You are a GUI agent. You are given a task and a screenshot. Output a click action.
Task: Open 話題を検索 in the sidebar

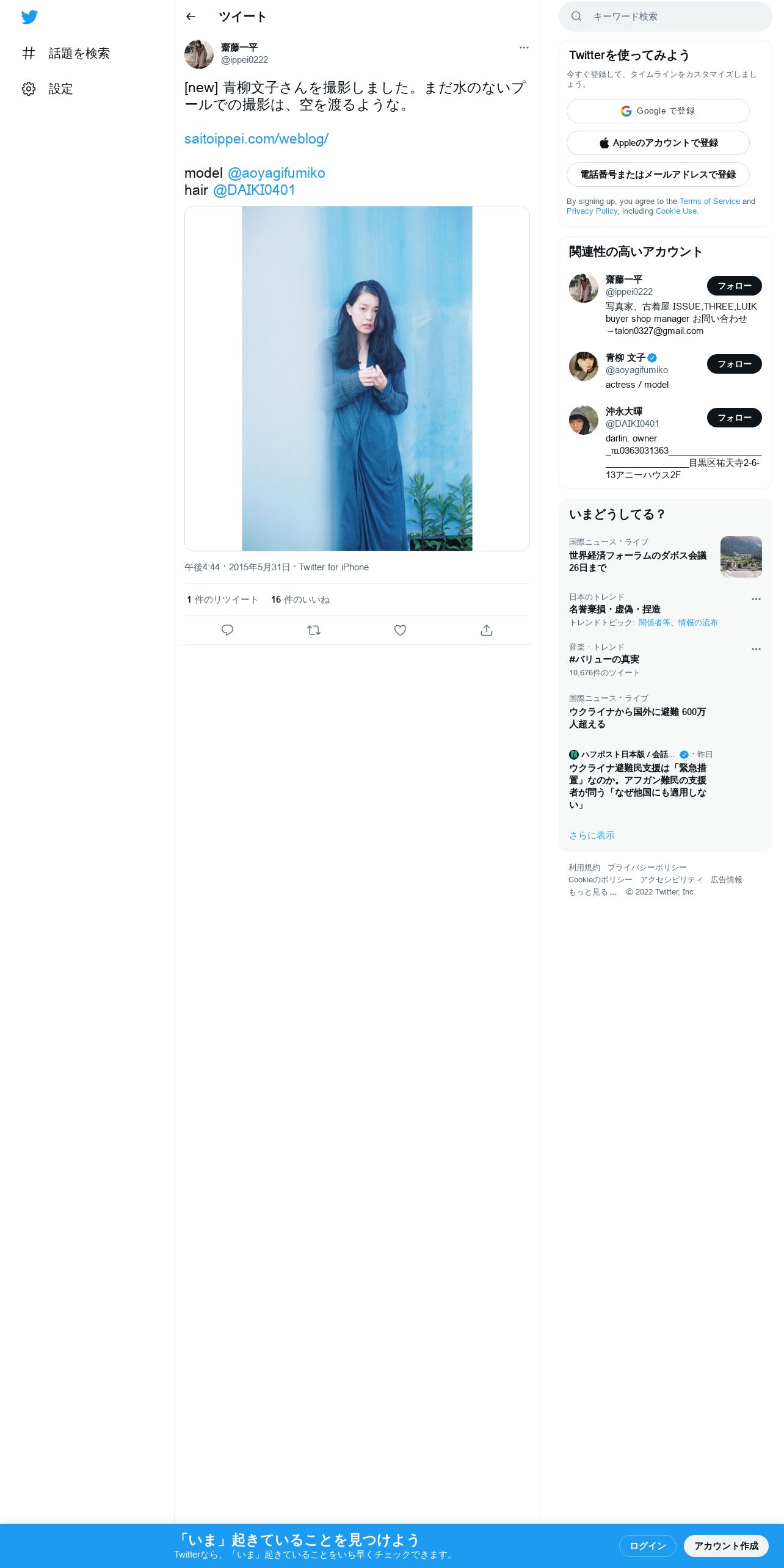(79, 54)
